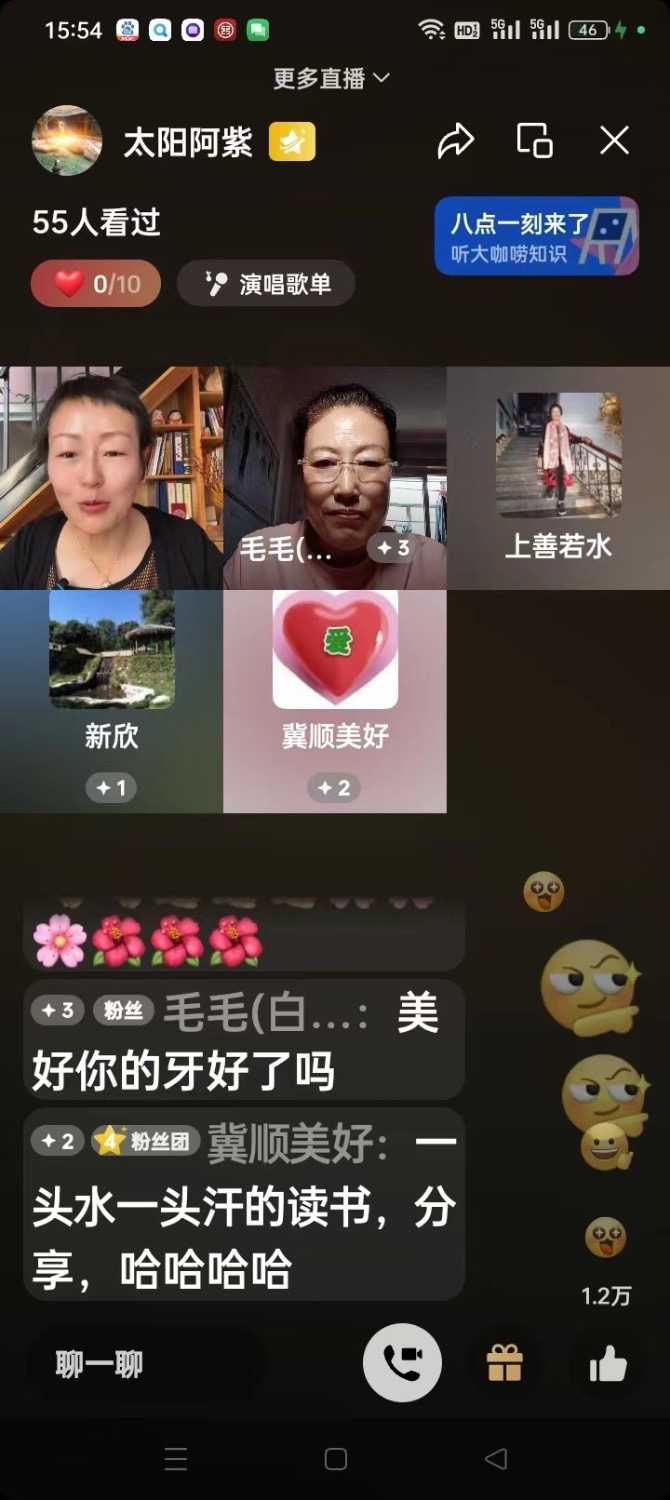The width and height of the screenshot is (670, 1500).
Task: Open the gift panel
Action: tap(505, 1363)
